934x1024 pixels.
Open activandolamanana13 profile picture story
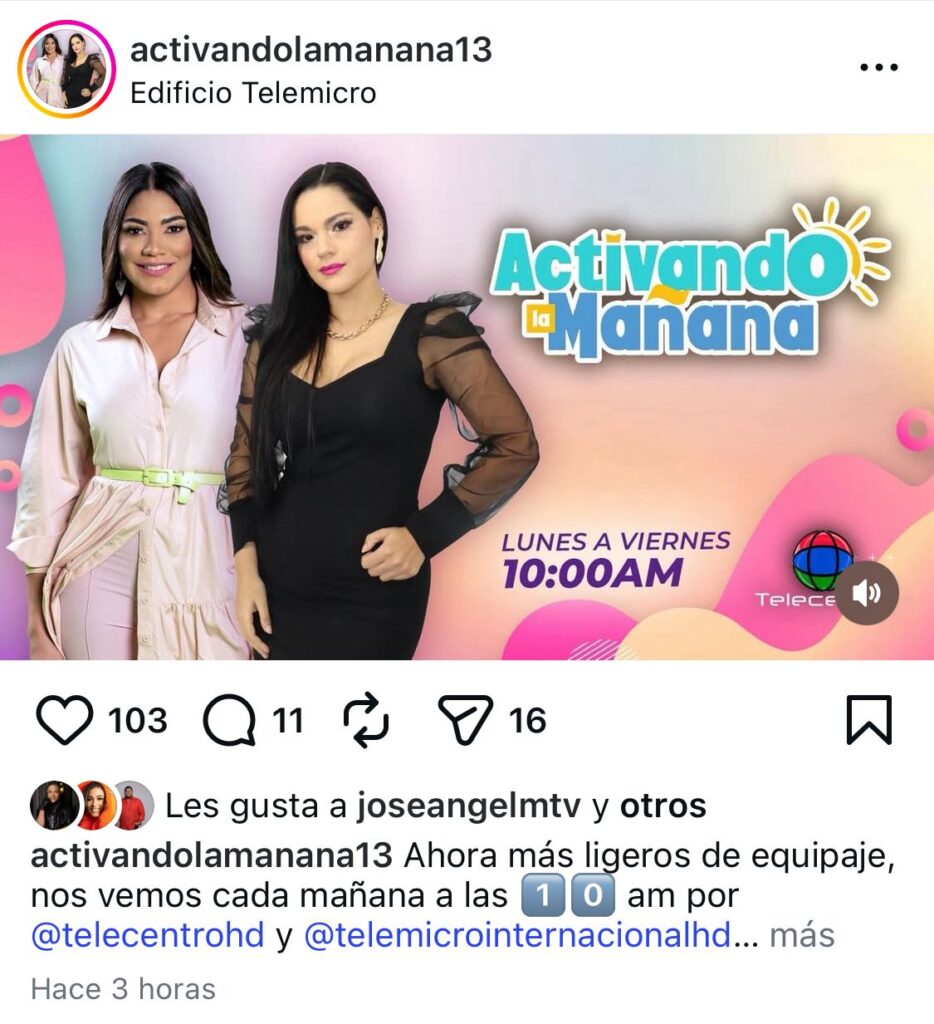[x=67, y=68]
